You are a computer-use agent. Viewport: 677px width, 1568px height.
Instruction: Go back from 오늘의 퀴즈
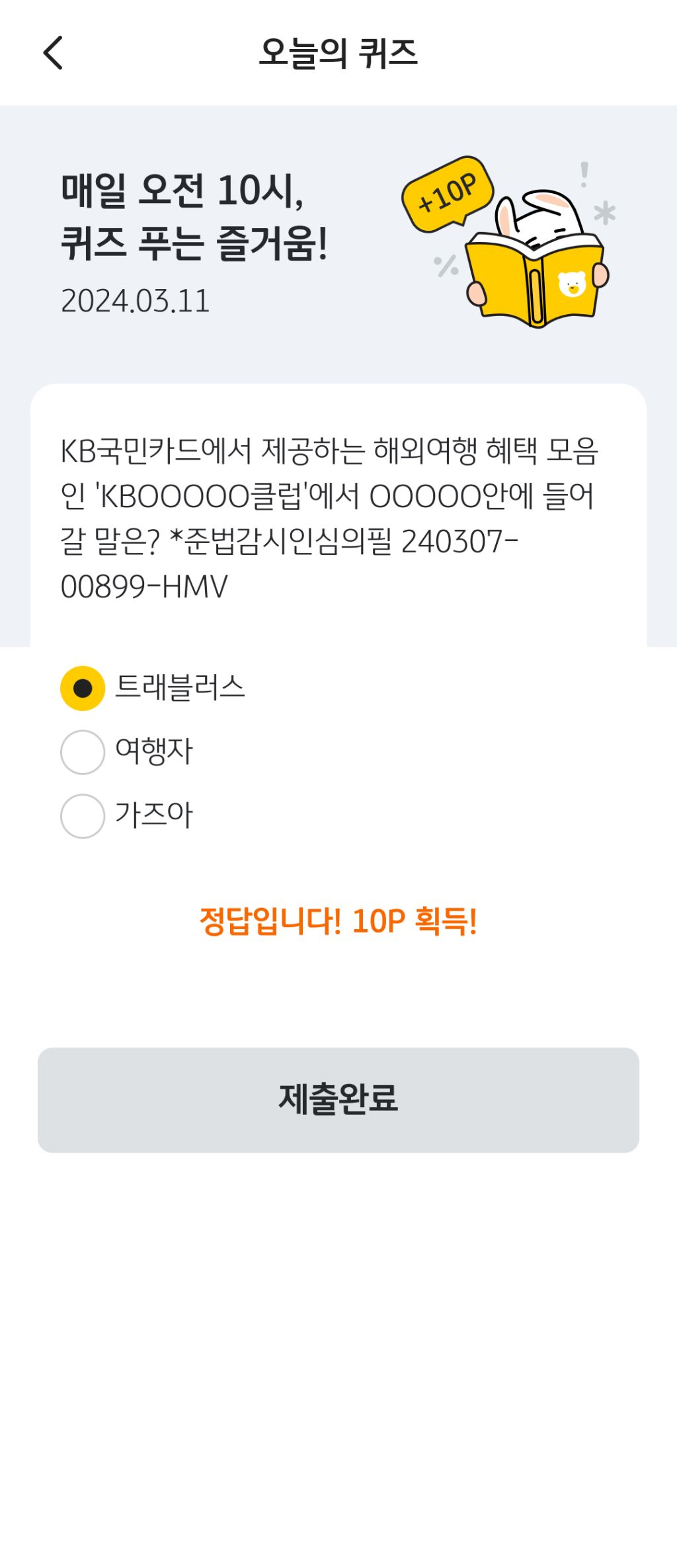coord(53,53)
